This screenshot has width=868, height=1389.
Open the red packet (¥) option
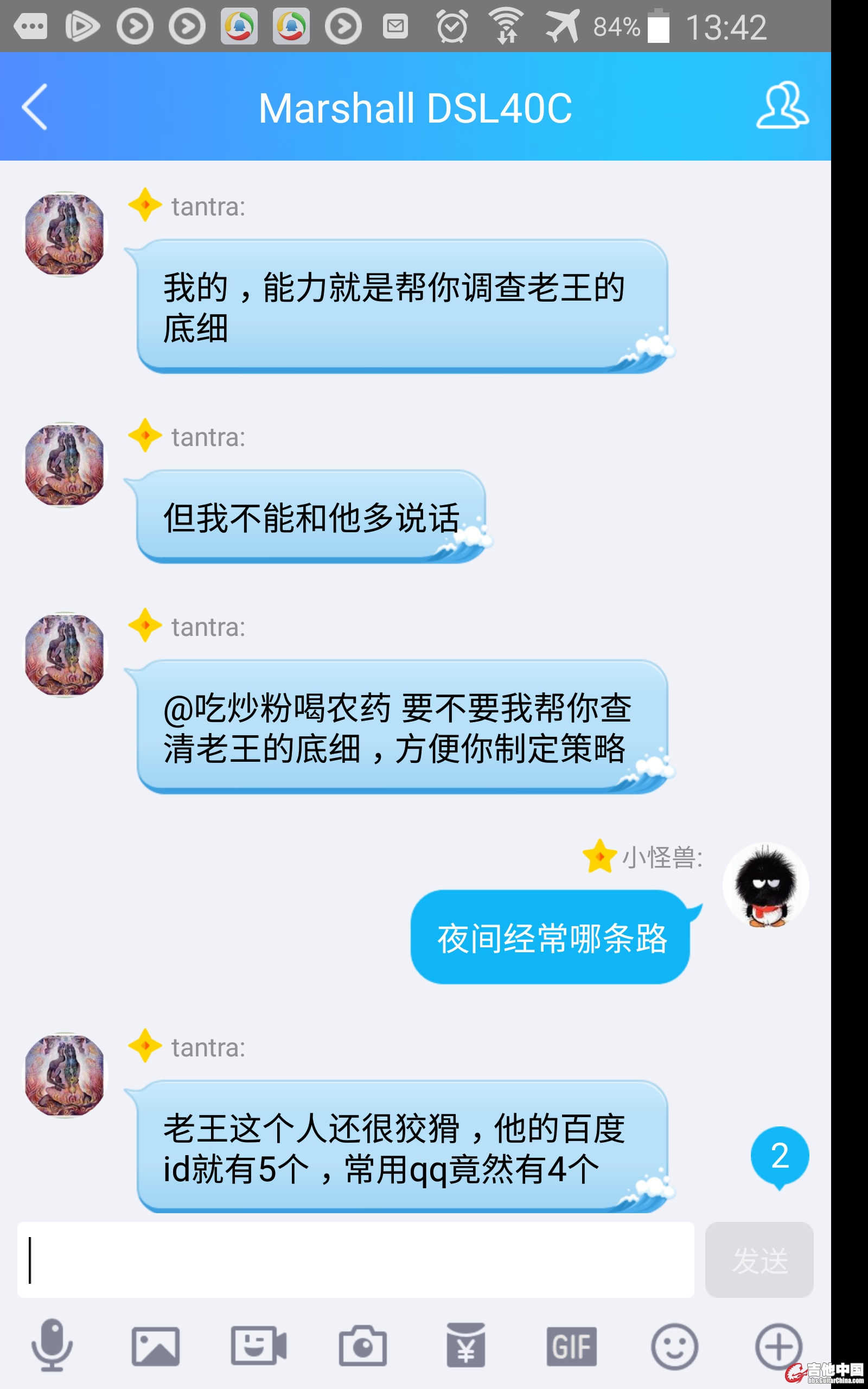tap(465, 1346)
